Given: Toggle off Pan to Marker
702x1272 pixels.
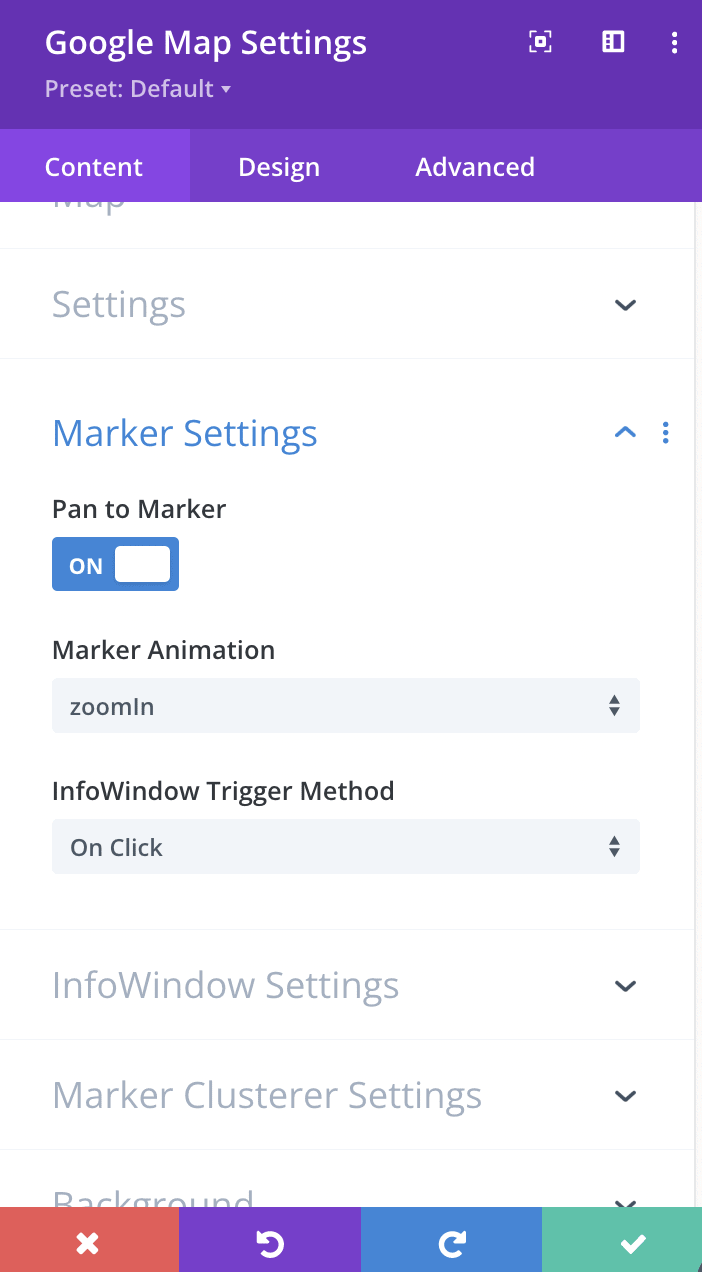Looking at the screenshot, I should pyautogui.click(x=115, y=564).
